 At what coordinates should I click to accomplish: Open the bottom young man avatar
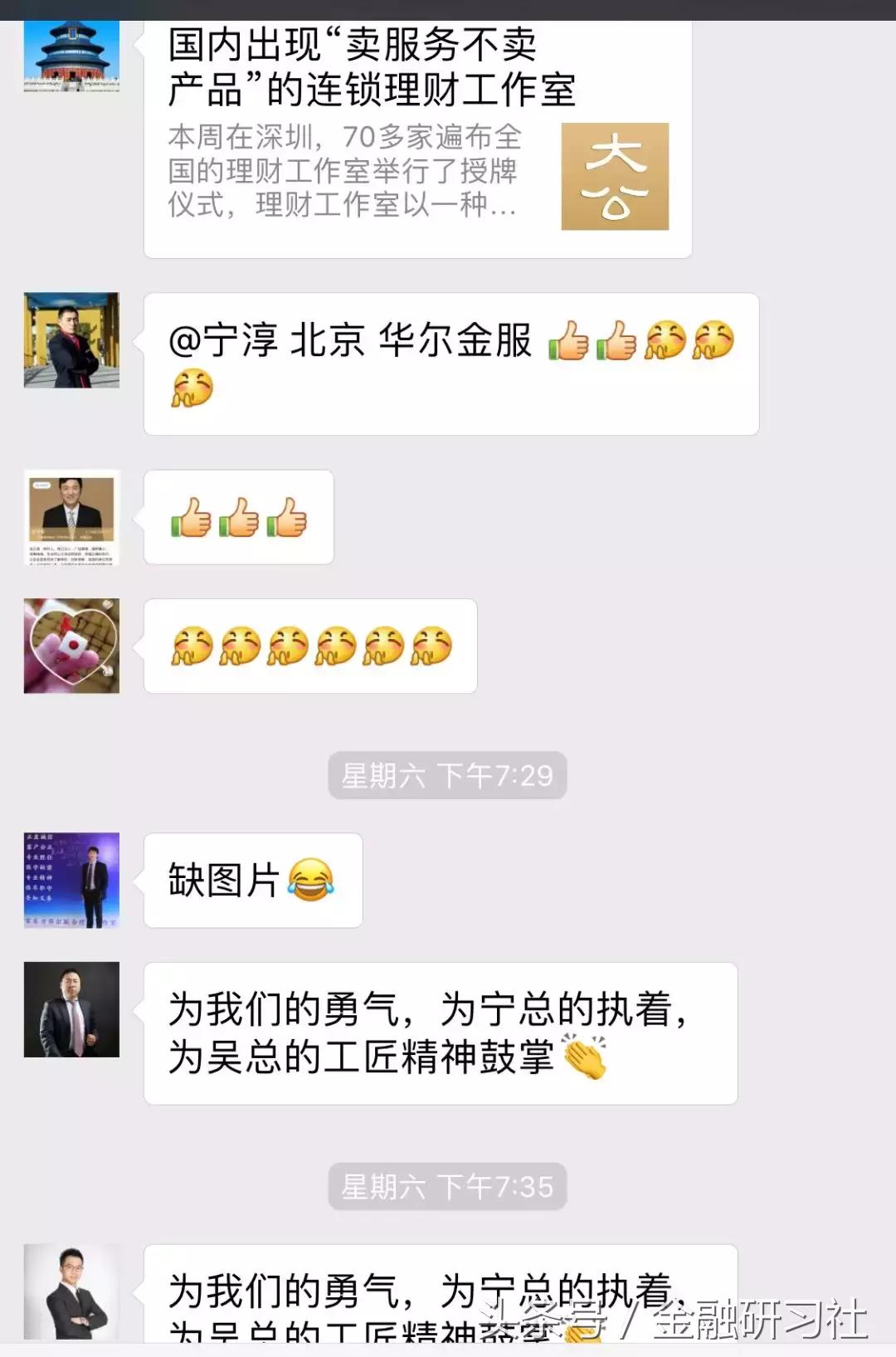click(71, 1291)
